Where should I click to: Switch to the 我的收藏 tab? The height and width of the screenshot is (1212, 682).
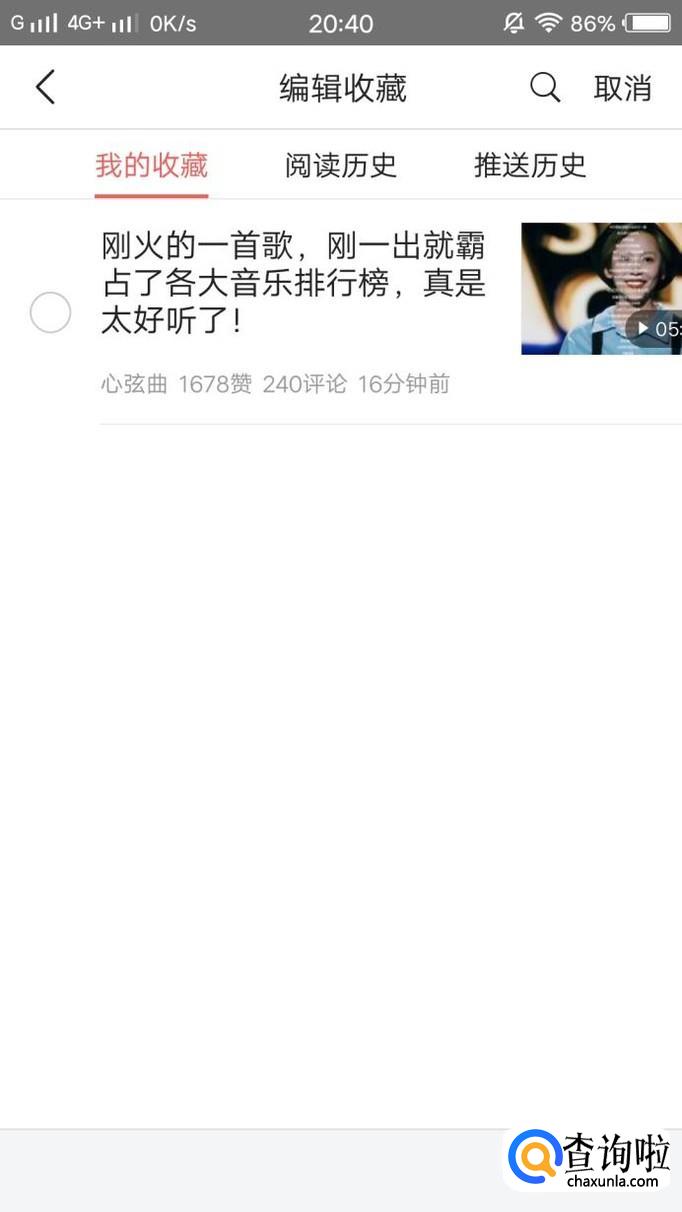(x=151, y=165)
